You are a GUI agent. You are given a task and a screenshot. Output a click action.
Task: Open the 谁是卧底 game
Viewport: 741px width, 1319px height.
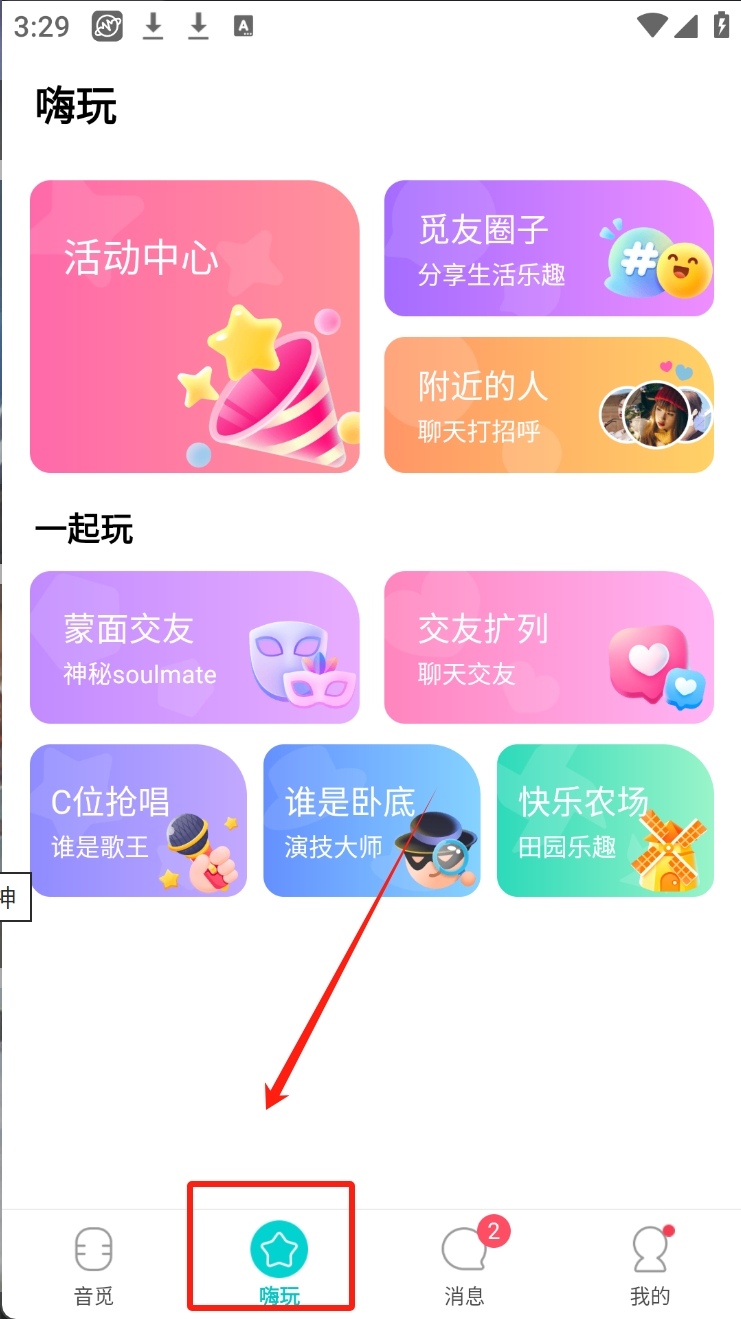tap(371, 820)
